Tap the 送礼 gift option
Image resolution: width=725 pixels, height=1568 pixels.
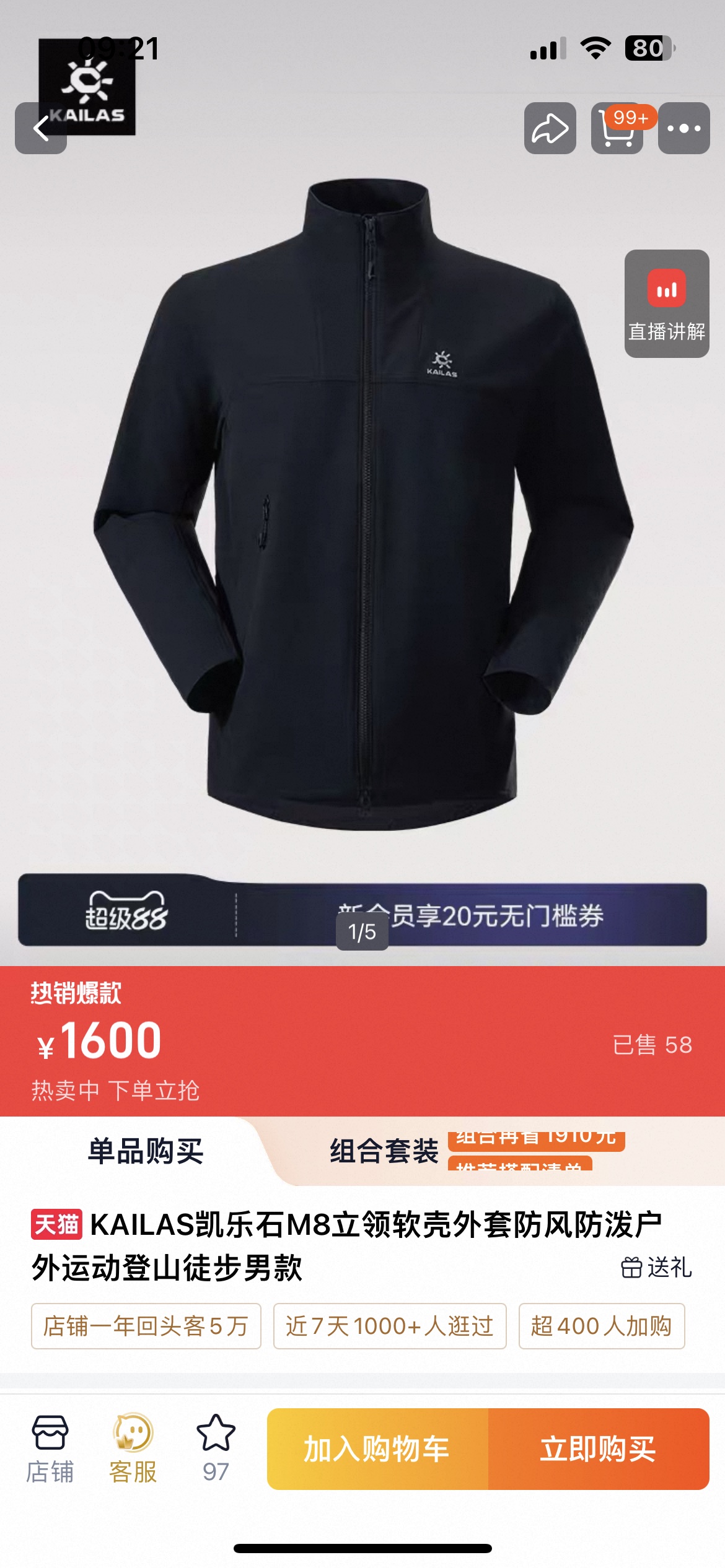656,1268
